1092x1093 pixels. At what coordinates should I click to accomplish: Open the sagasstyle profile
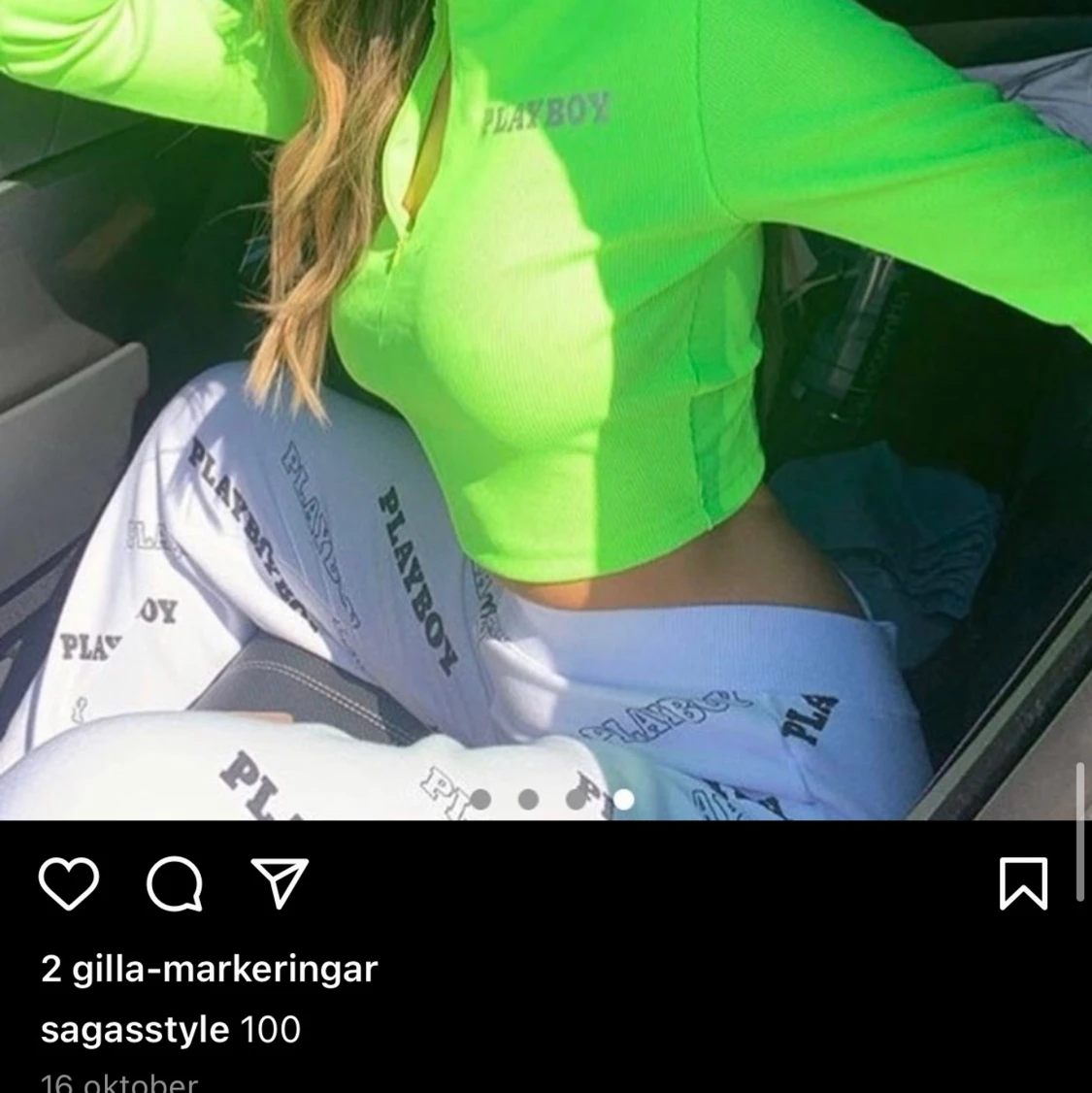[134, 1029]
